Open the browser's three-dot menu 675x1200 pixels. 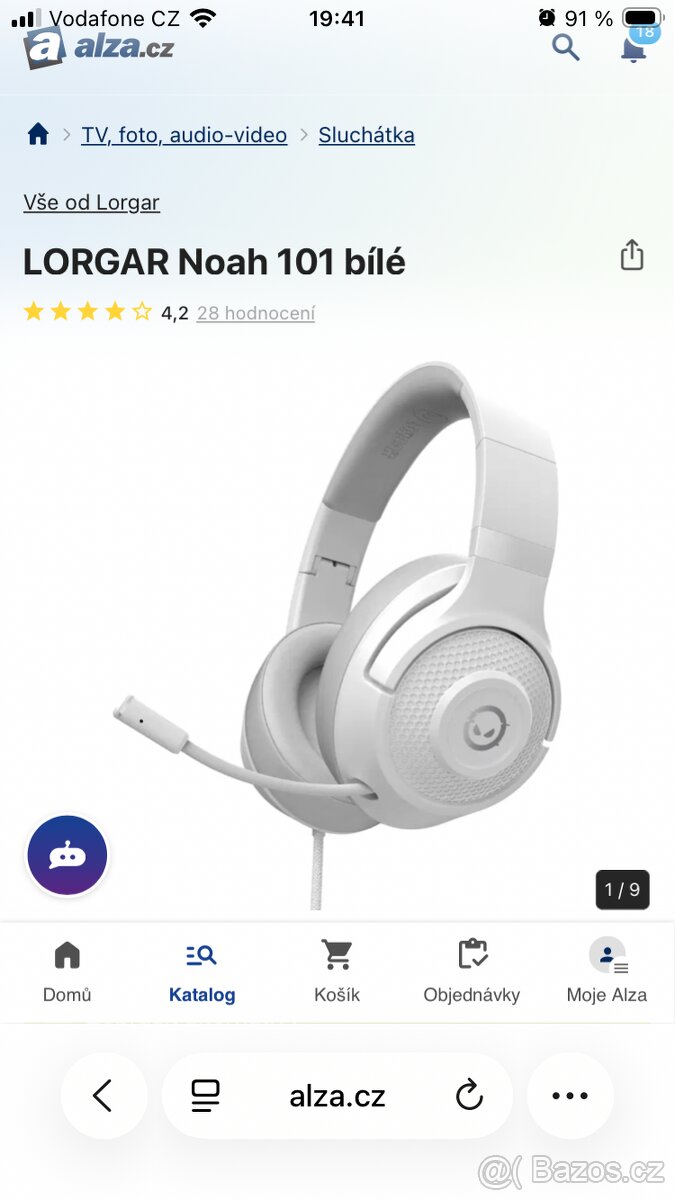pyautogui.click(x=570, y=1096)
